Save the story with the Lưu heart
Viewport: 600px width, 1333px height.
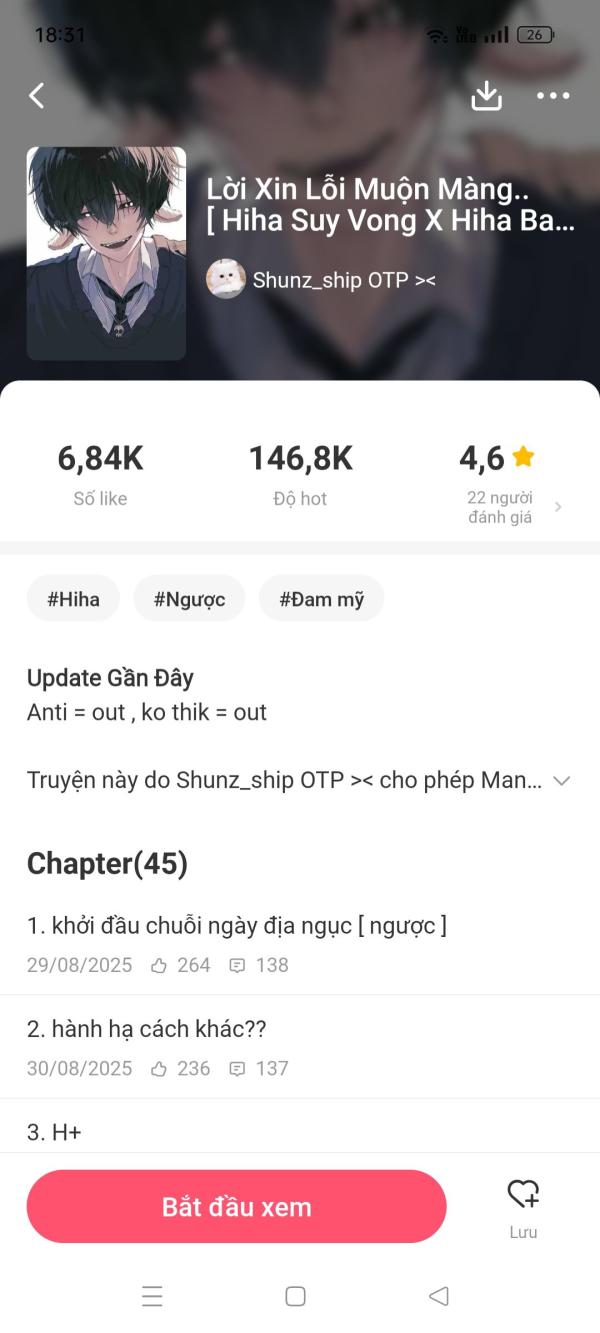[523, 1207]
